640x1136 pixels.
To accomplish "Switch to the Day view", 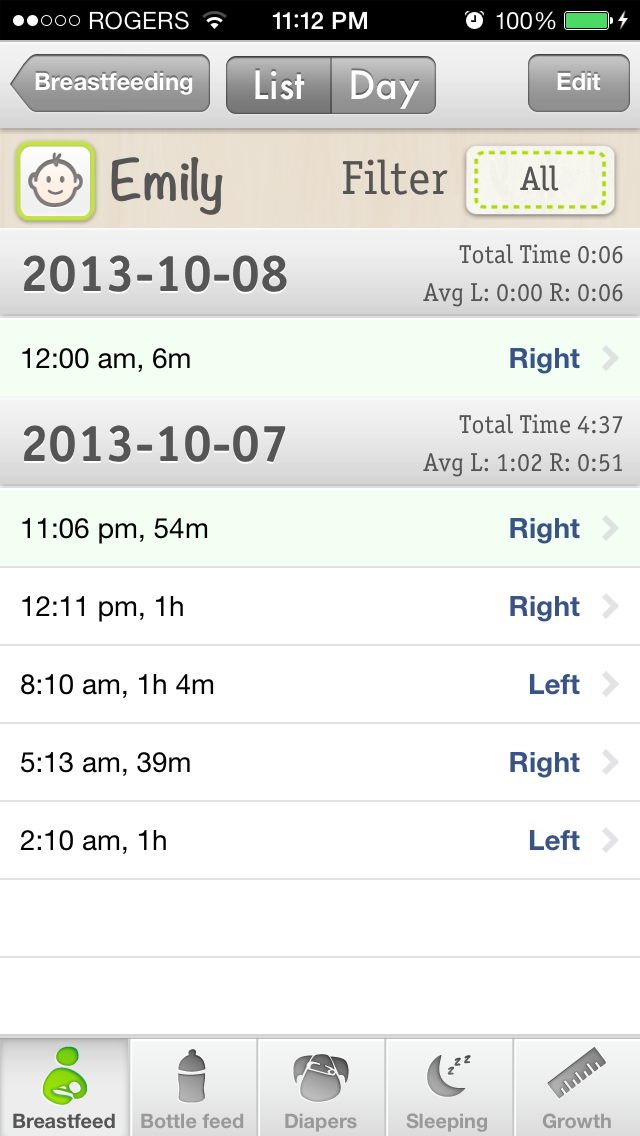I will 383,86.
